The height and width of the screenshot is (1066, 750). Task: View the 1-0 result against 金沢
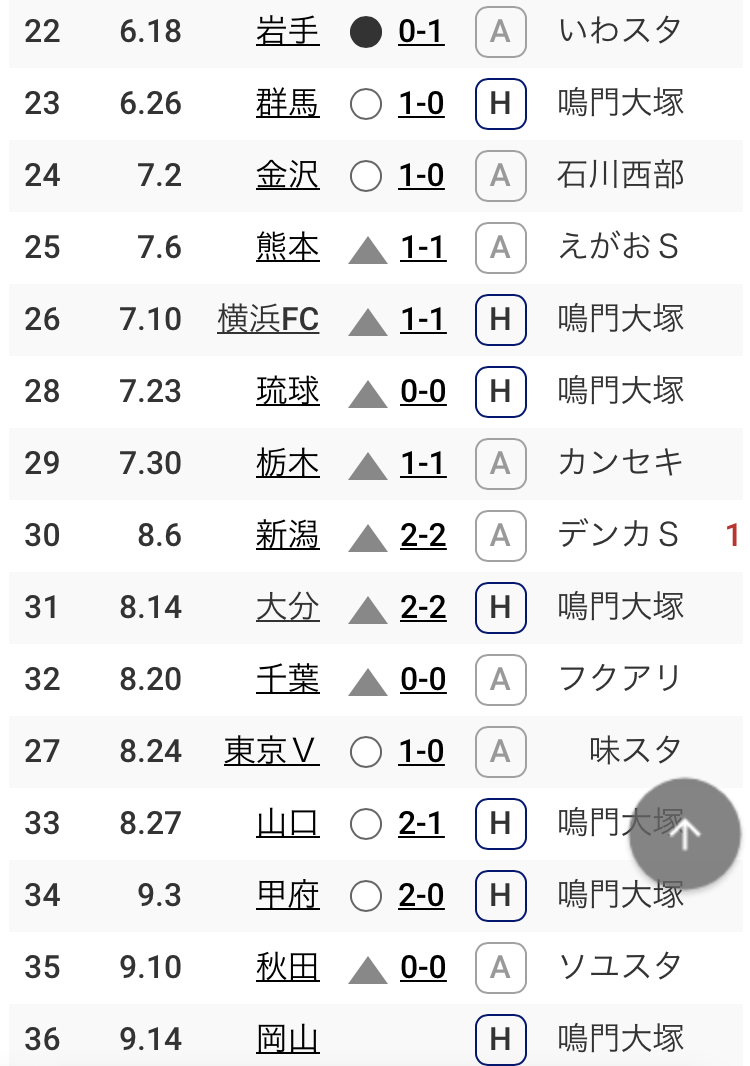pyautogui.click(x=421, y=175)
